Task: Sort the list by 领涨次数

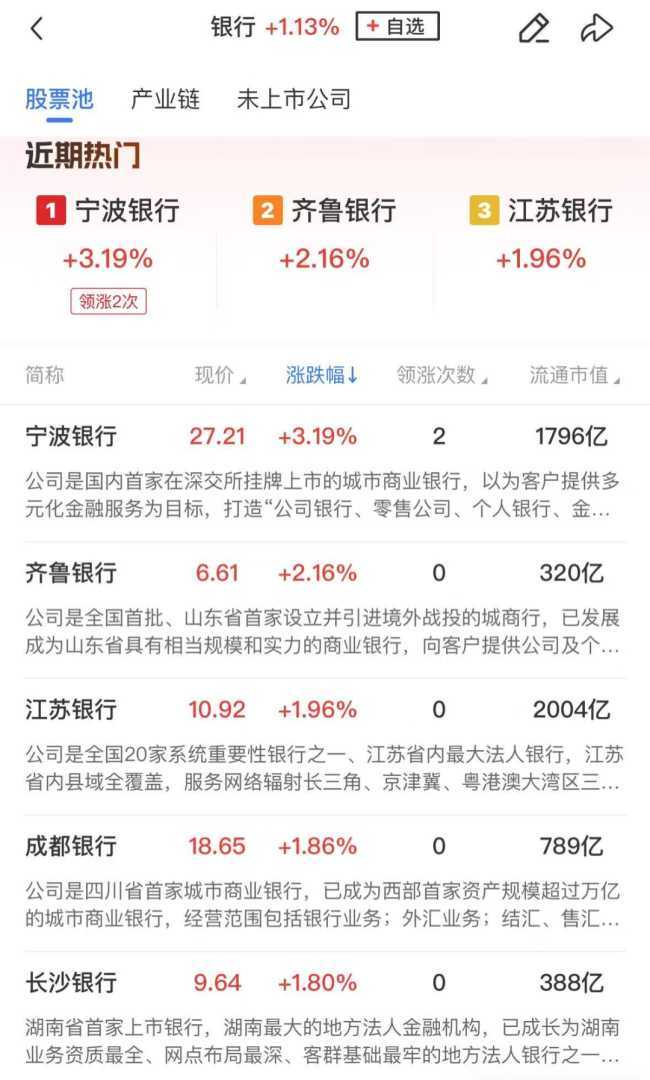Action: point(441,376)
